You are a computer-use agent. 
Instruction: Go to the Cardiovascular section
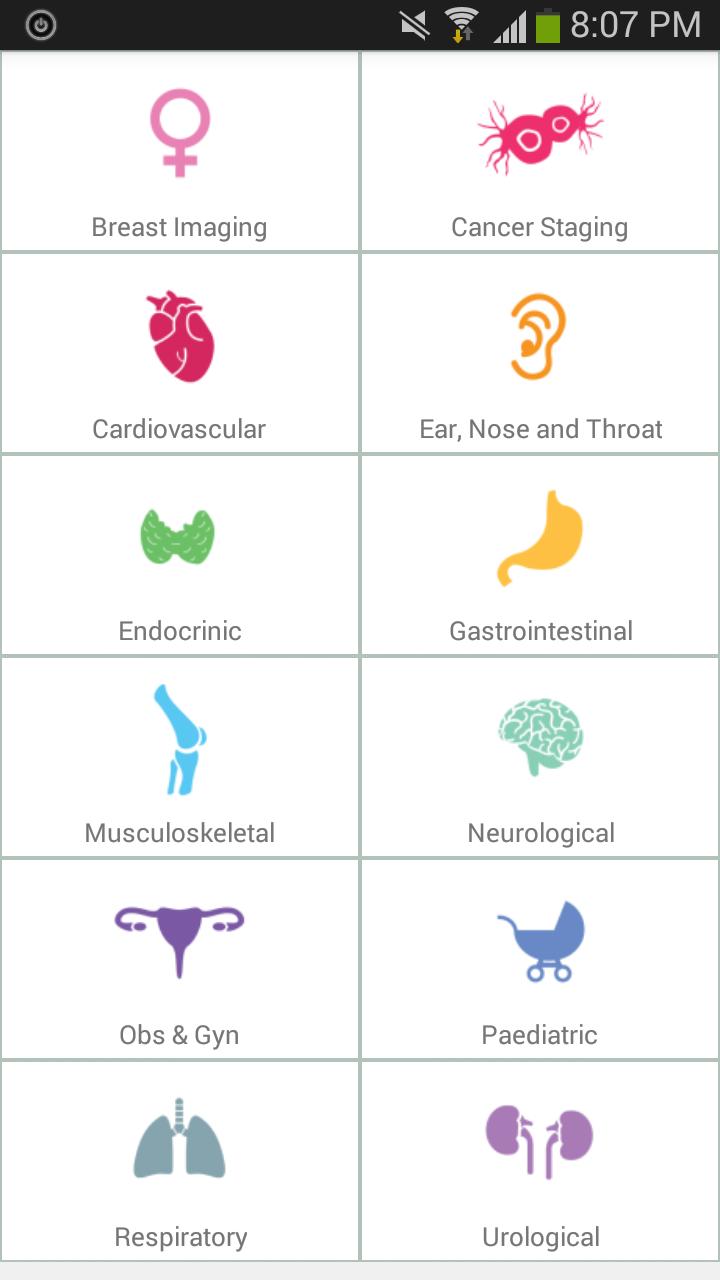click(180, 354)
